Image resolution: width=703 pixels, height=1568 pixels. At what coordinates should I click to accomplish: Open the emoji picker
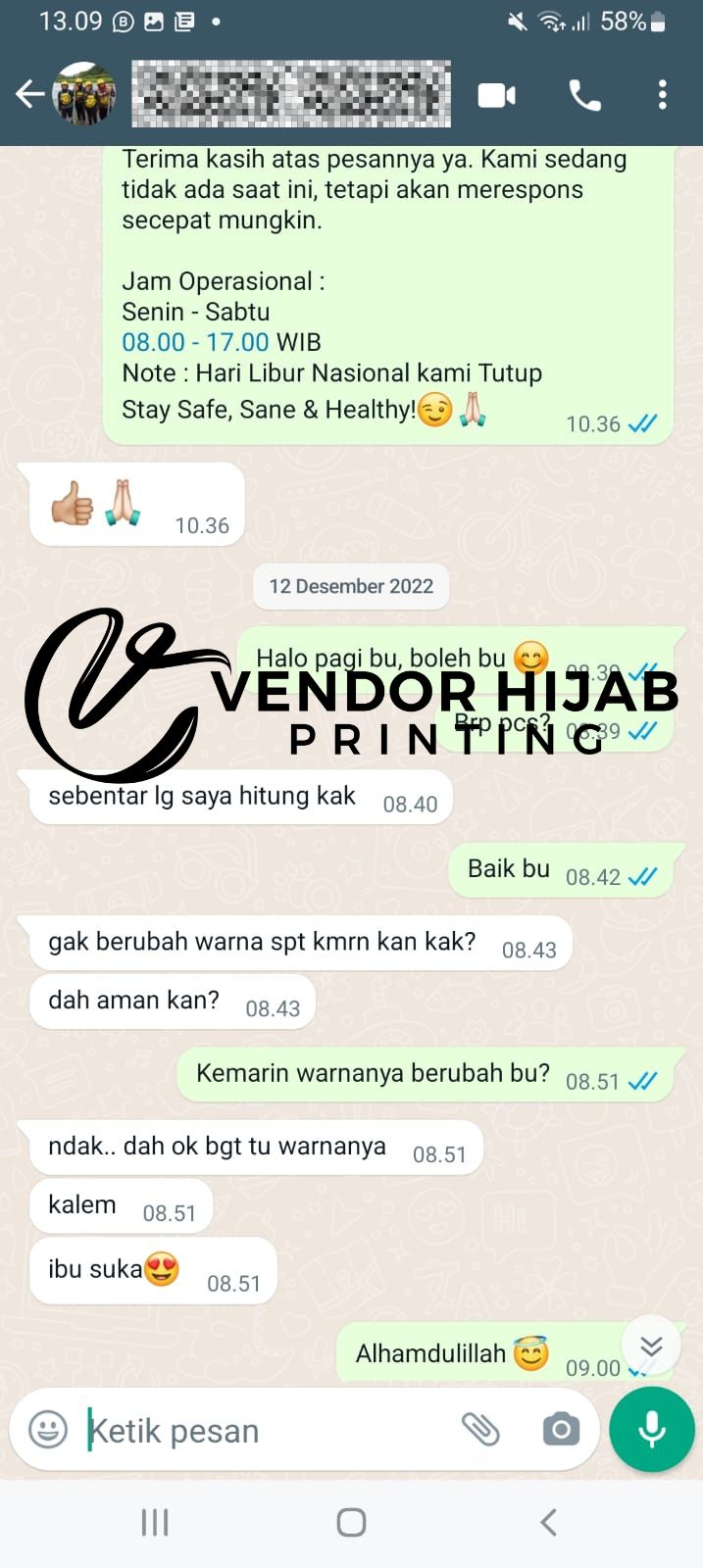coord(48,1430)
